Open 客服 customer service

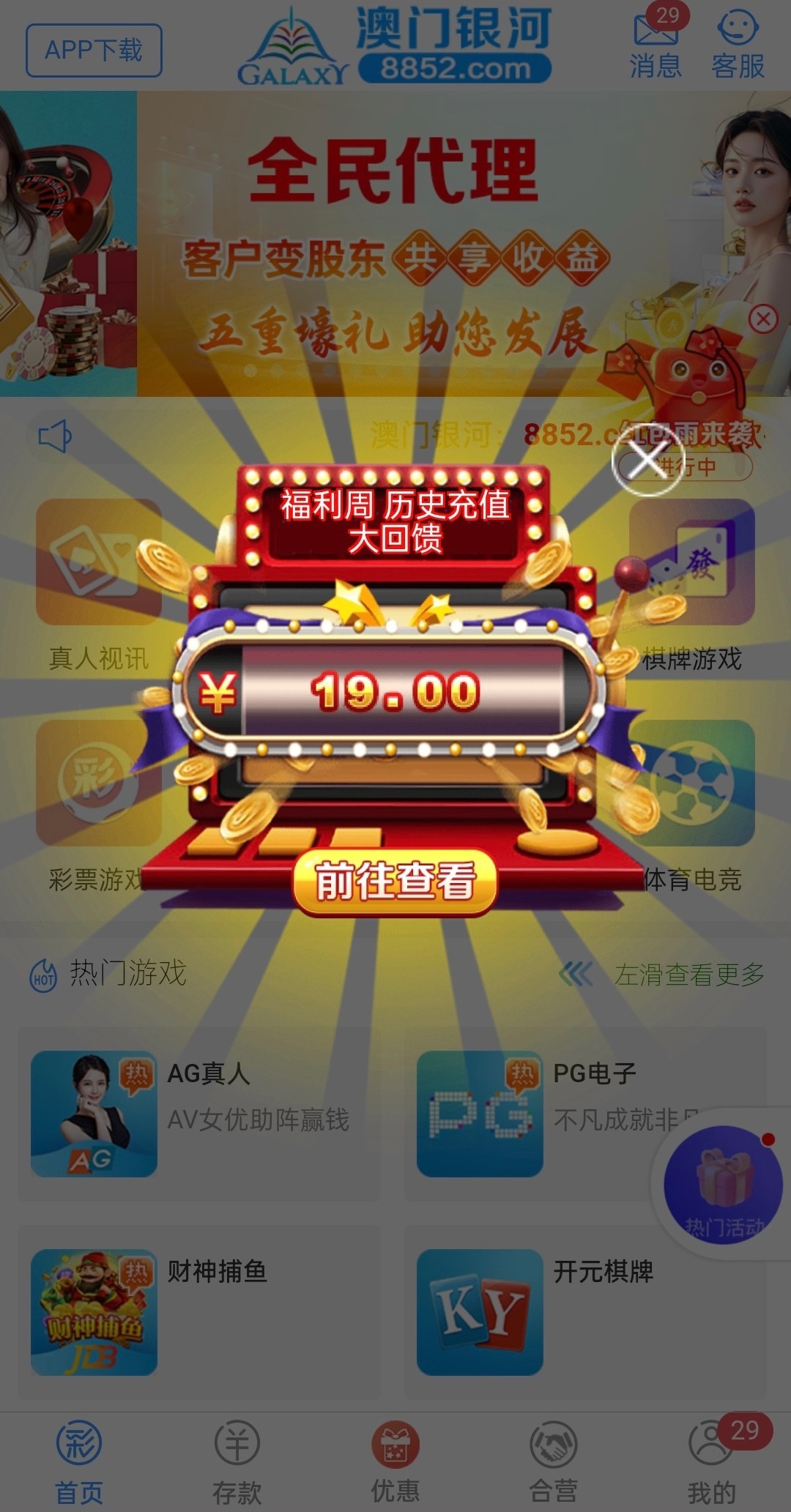coord(738,44)
